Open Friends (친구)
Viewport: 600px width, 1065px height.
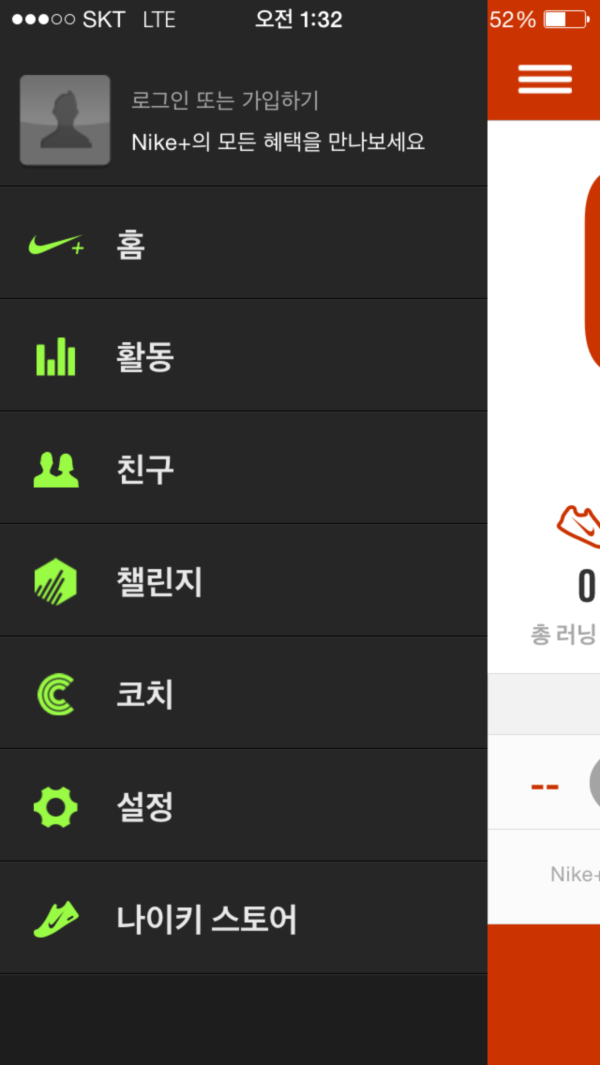pos(243,468)
